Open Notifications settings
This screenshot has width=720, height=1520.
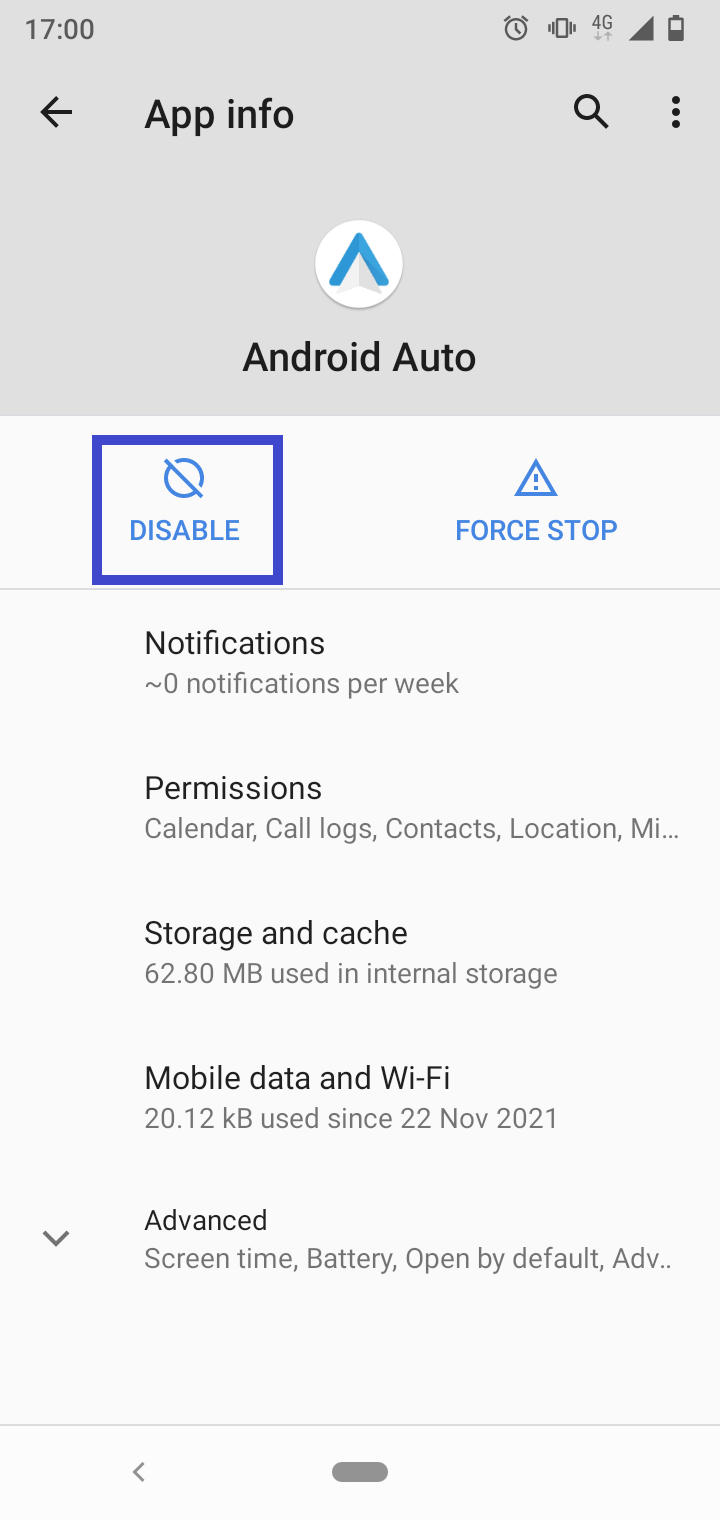pos(360,662)
